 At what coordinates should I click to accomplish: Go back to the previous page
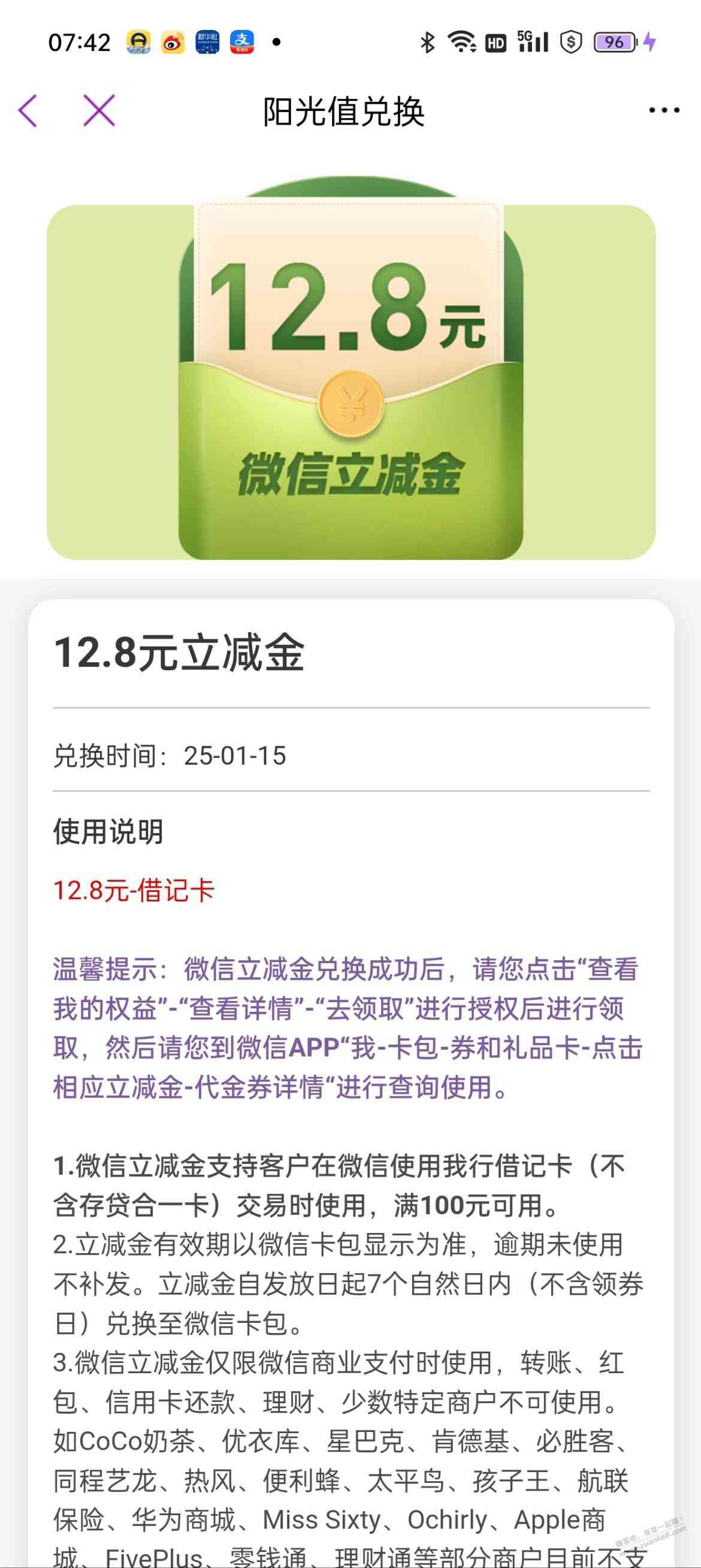29,111
